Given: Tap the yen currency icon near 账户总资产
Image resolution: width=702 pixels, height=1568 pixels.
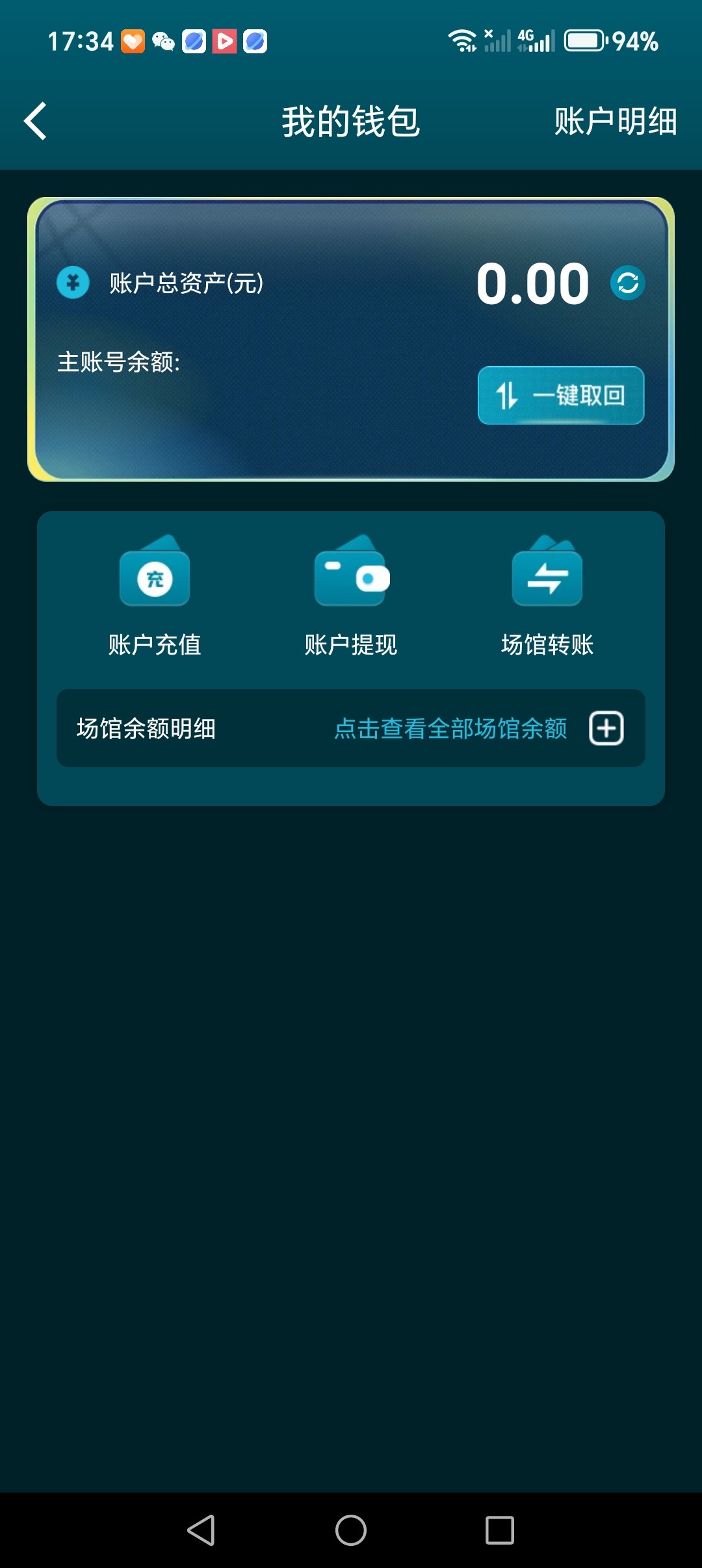Looking at the screenshot, I should (x=73, y=283).
